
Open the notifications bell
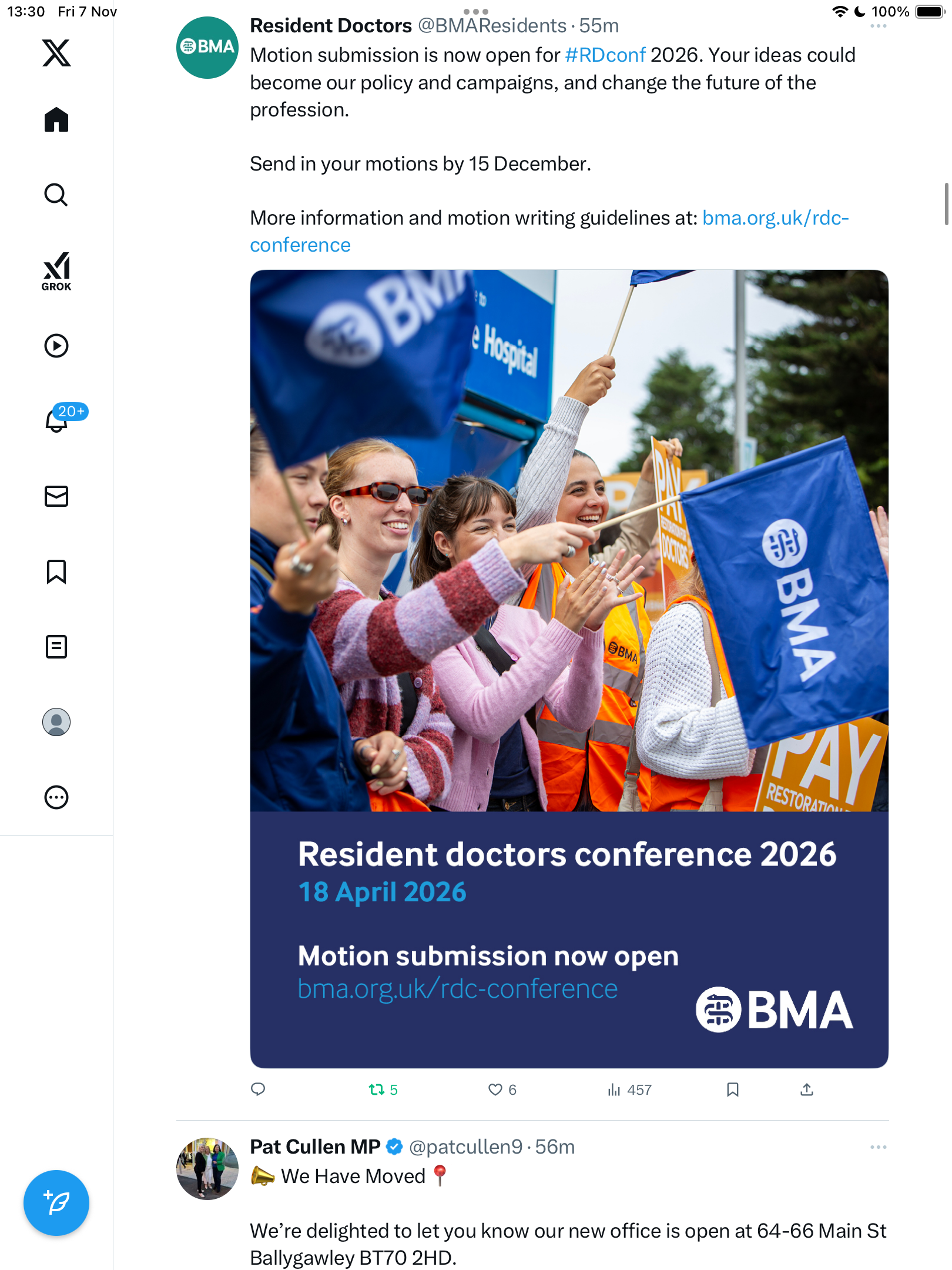pyautogui.click(x=58, y=420)
